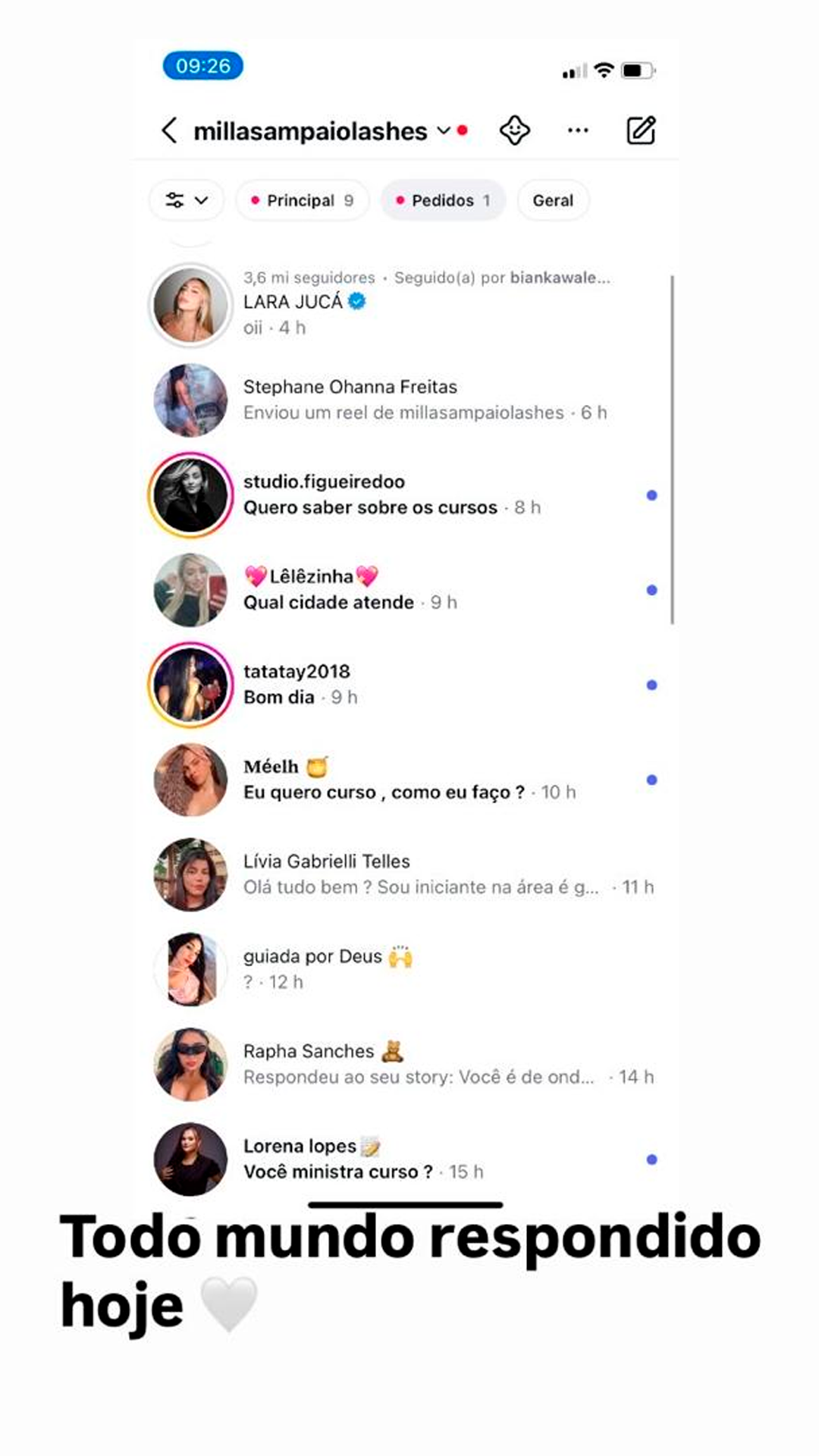Select the Principal conversations filter
Screen dimensions: 819x1456
point(302,200)
